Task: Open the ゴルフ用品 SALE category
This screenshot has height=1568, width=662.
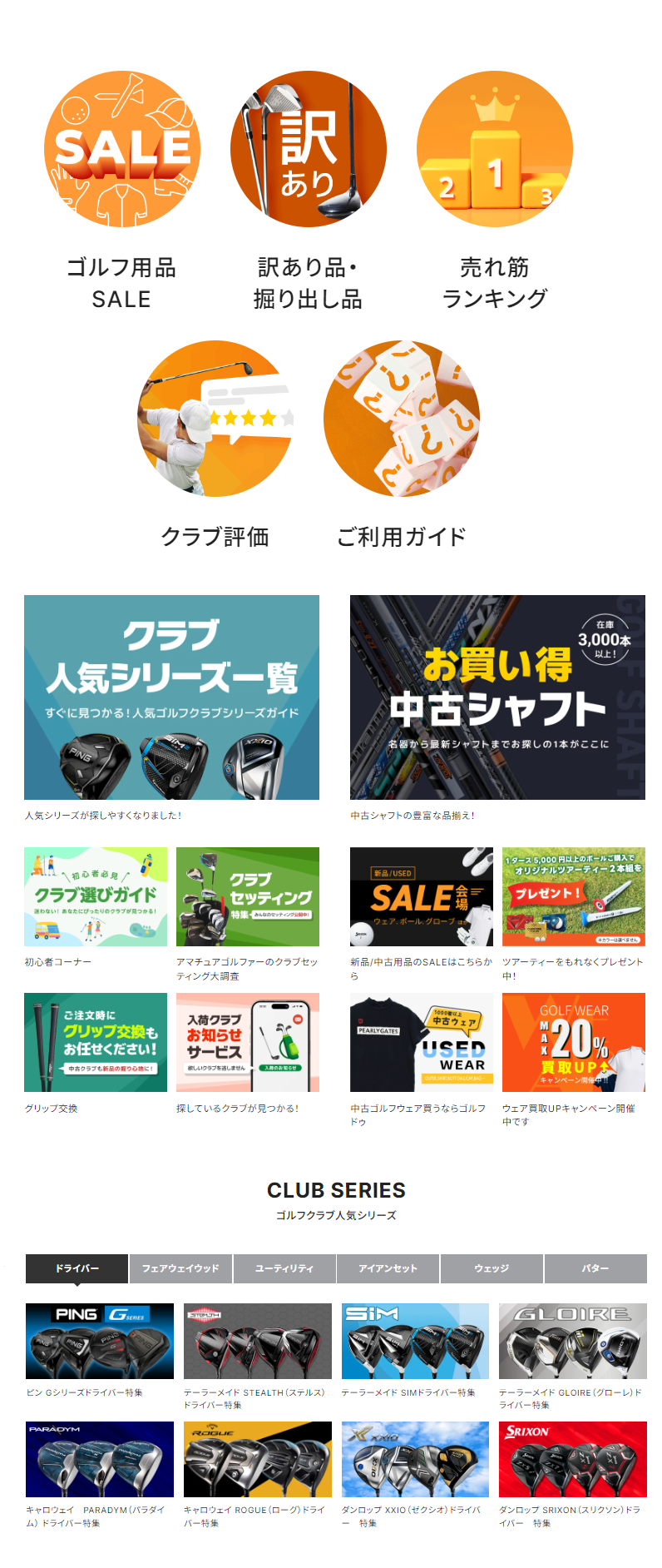Action: 121,150
